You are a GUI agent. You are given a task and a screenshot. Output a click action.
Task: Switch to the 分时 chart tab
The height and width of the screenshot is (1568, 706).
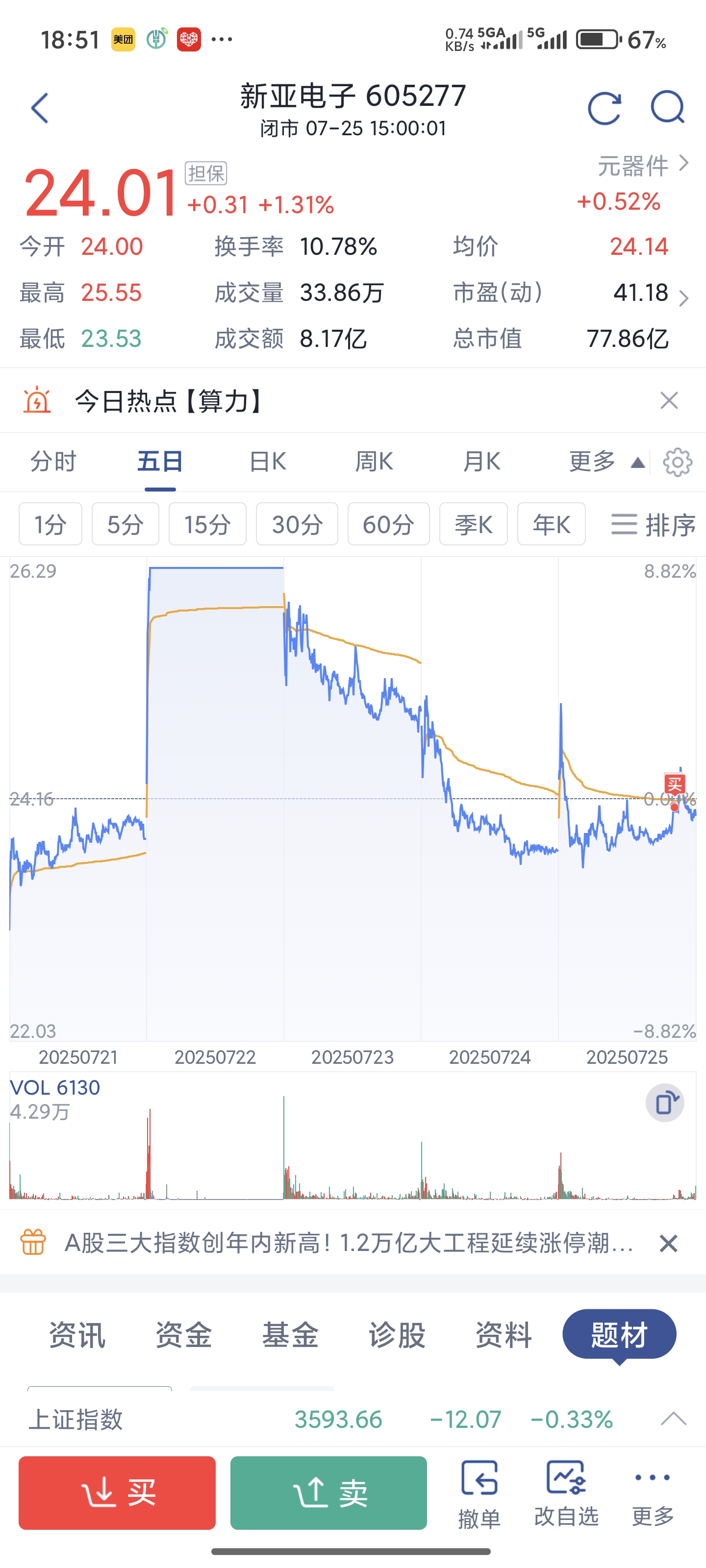tap(53, 462)
